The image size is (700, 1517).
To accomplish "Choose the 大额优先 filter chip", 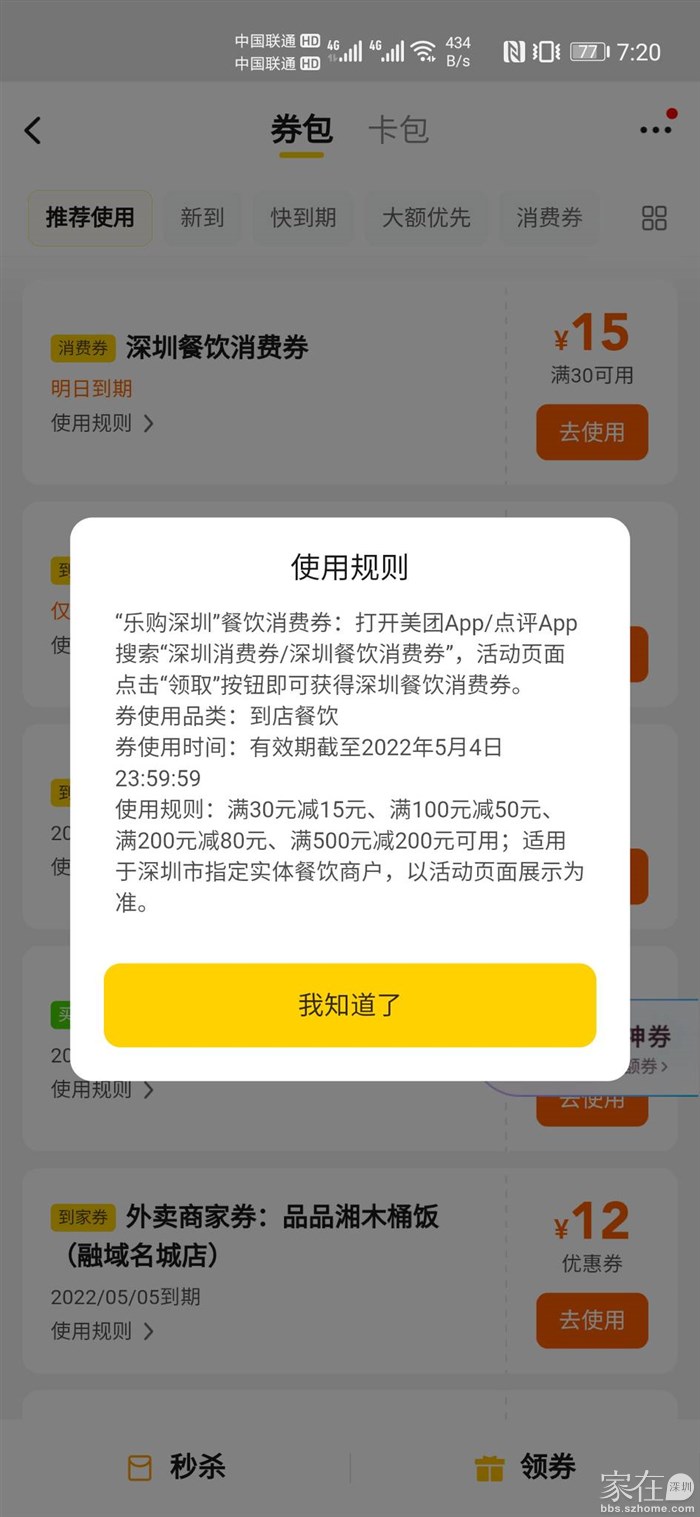I will click(426, 218).
